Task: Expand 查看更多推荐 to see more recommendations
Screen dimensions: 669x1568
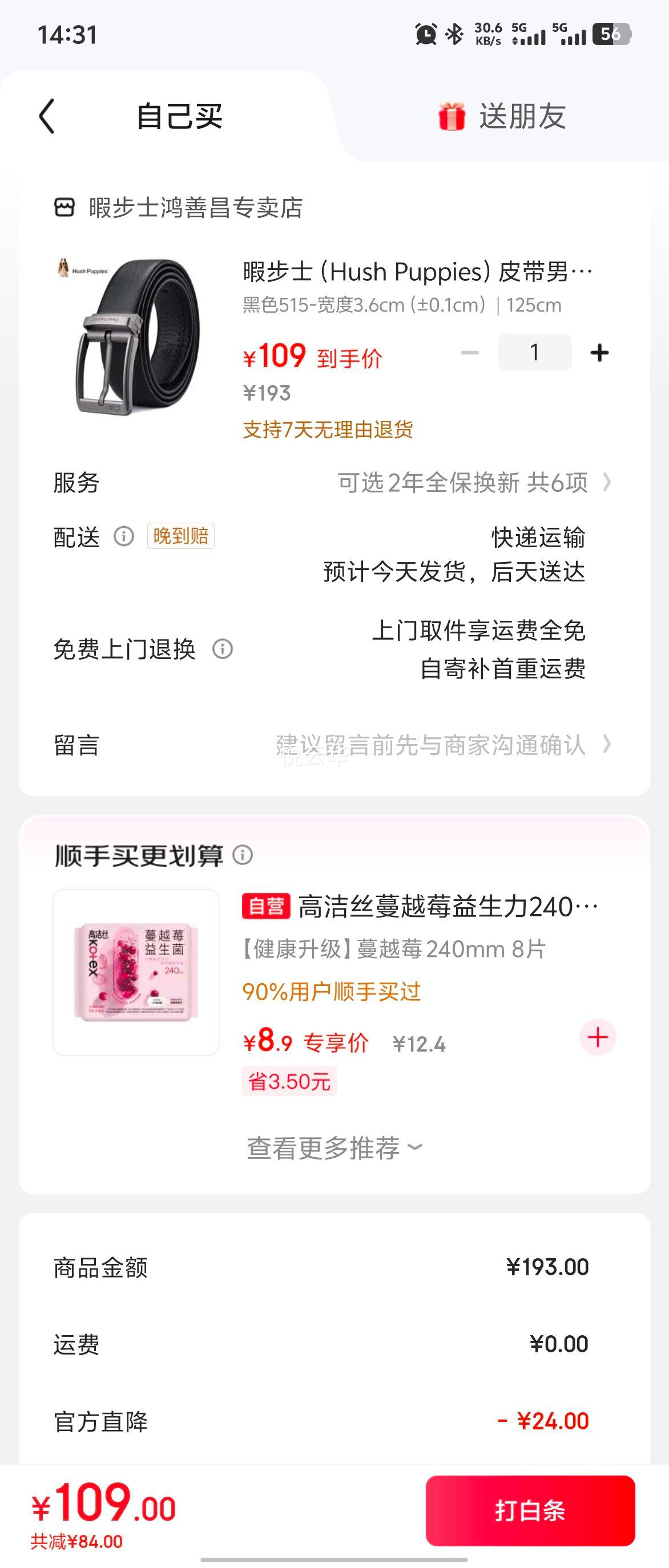Action: pos(332,1149)
